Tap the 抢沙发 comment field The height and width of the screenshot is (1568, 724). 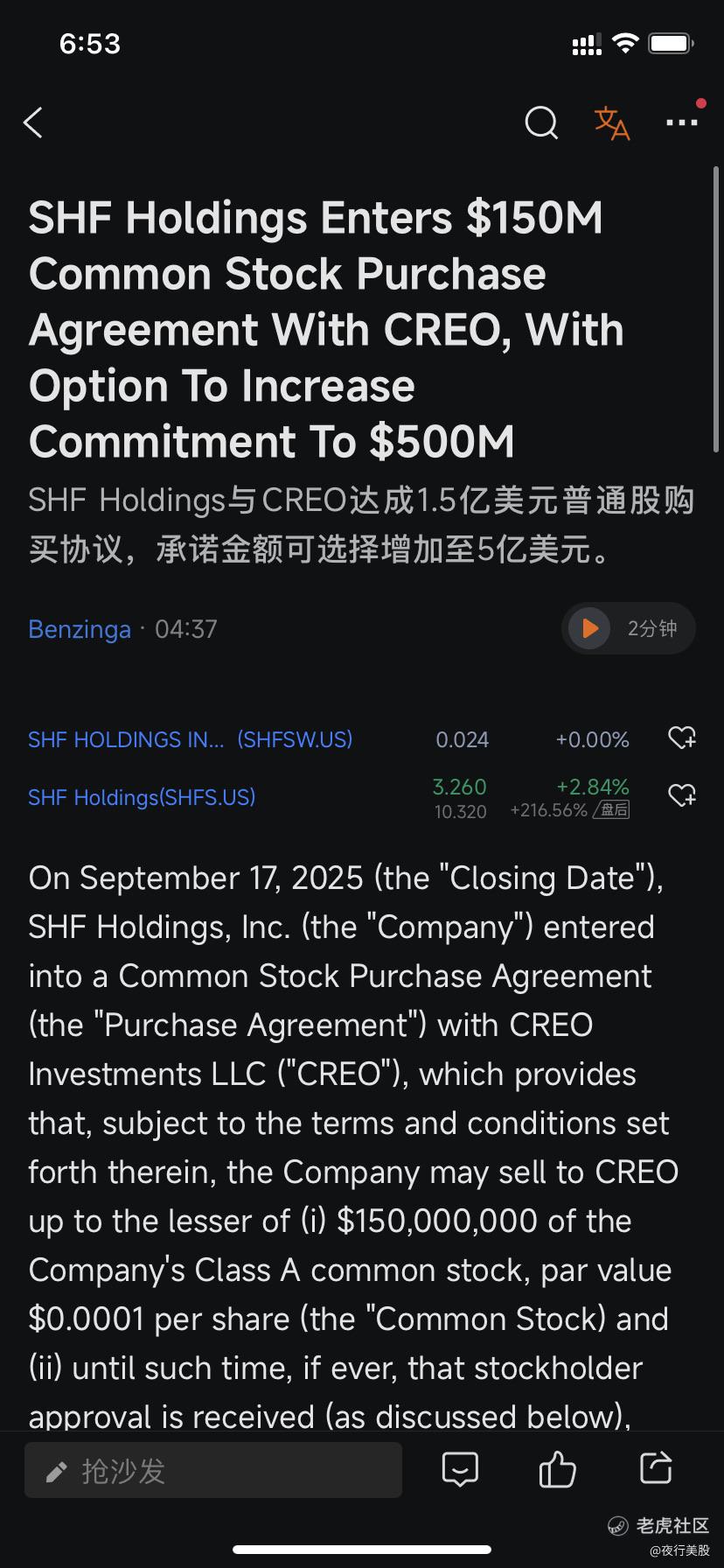pyautogui.click(x=213, y=1471)
